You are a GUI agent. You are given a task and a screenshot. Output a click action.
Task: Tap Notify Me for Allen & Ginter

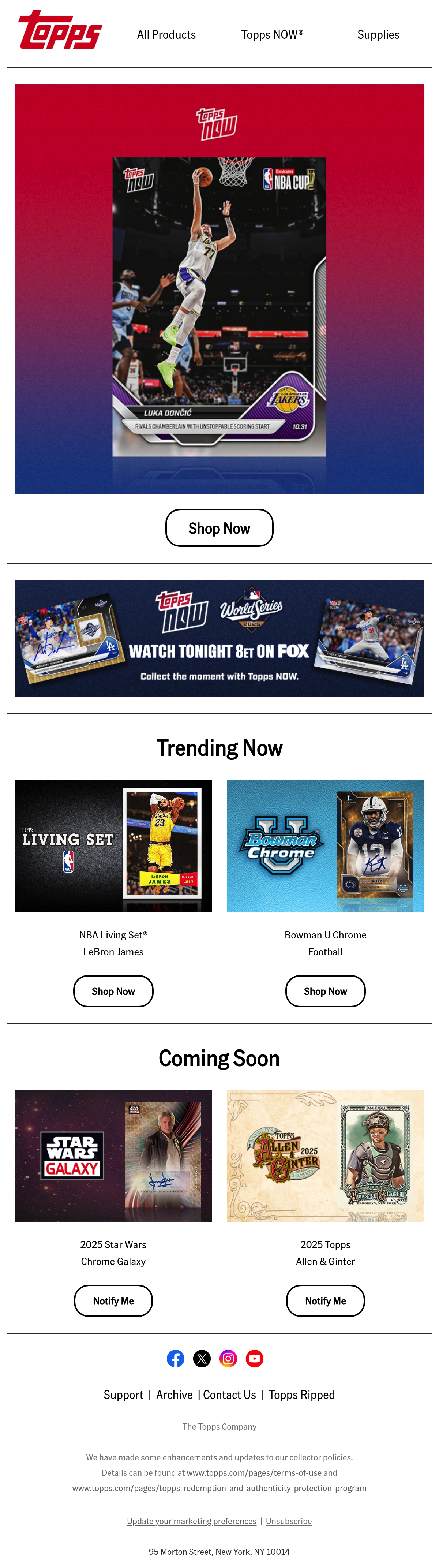coord(325,1301)
